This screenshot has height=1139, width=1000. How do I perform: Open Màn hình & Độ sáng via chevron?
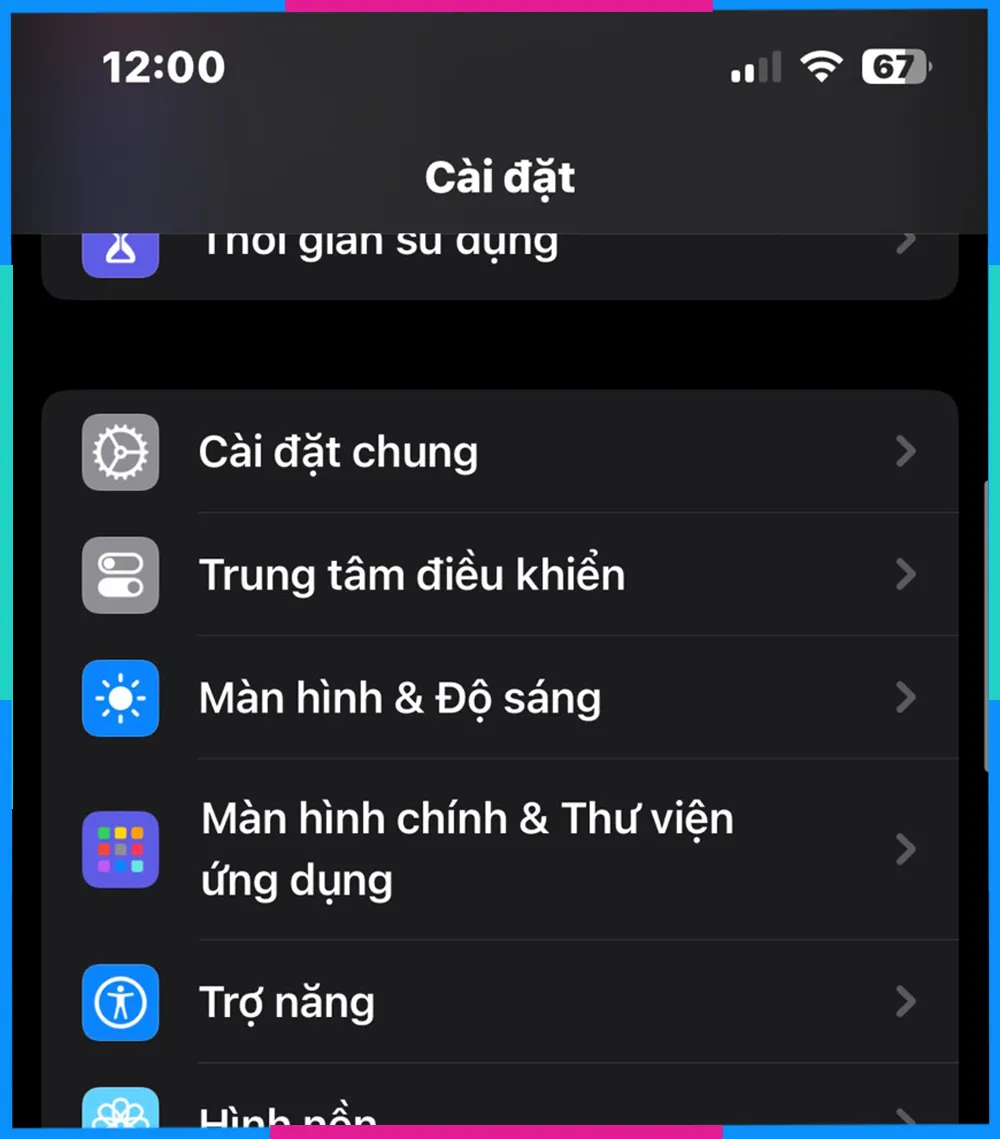tap(906, 698)
